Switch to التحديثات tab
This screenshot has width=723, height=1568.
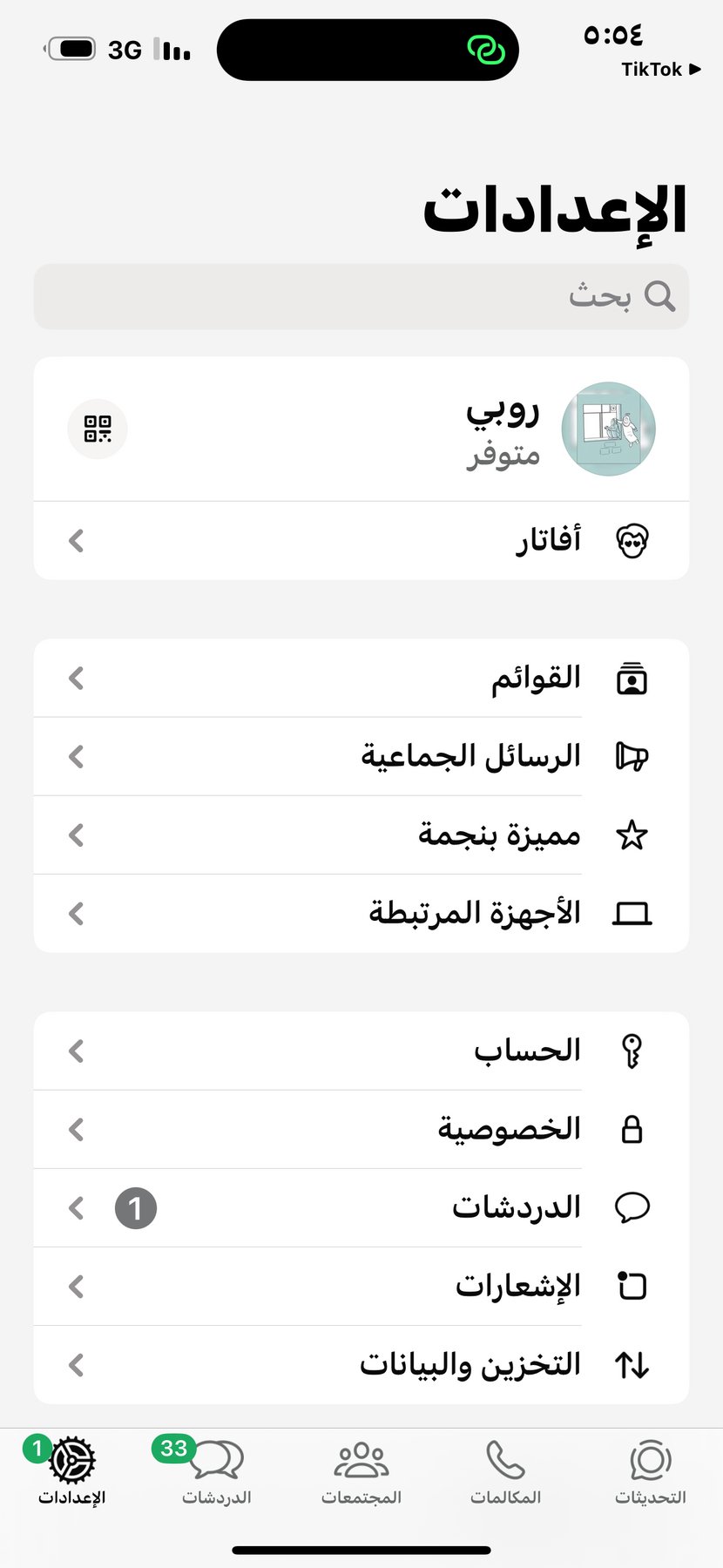click(x=651, y=1473)
